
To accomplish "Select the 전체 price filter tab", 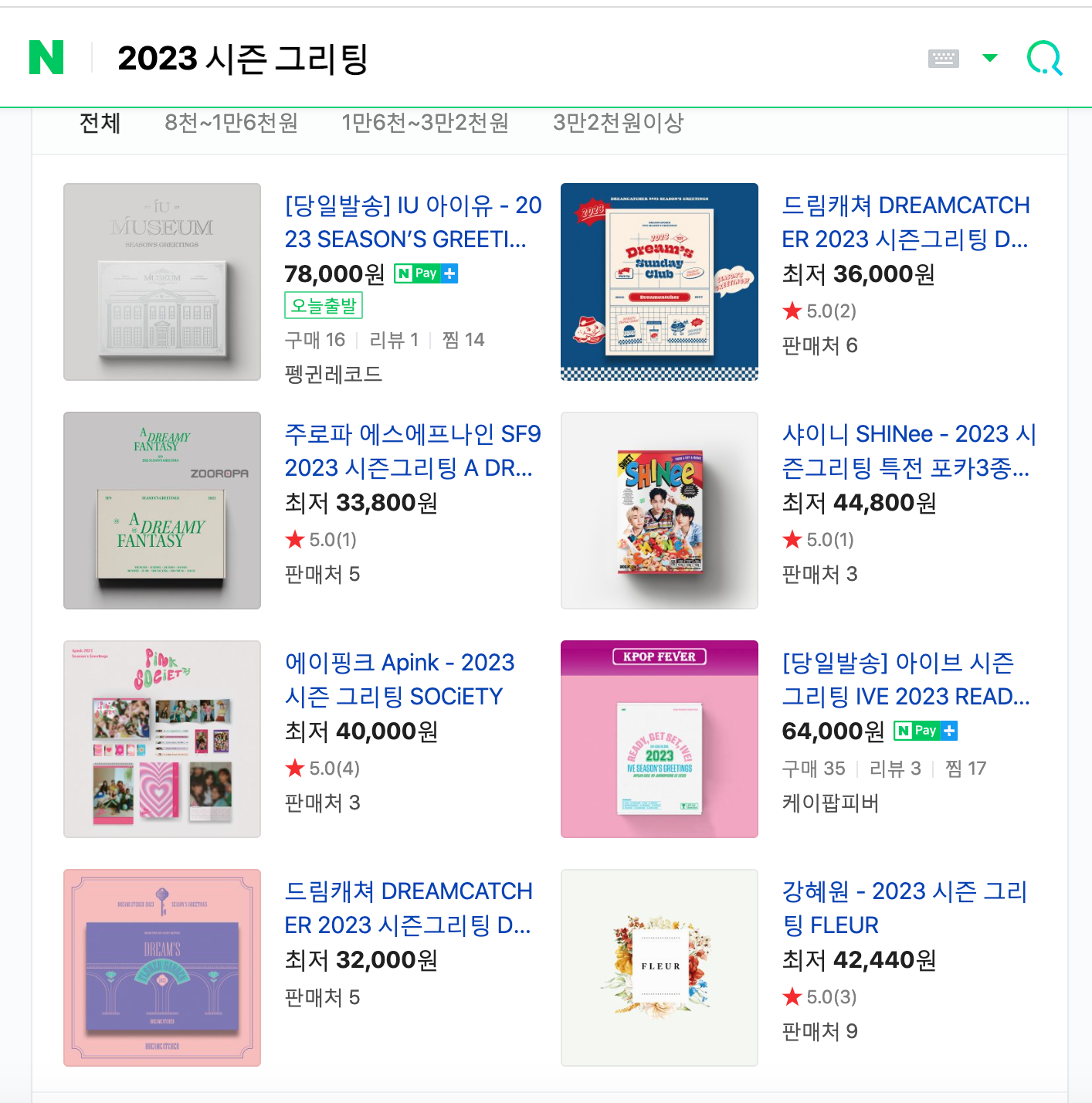I will [x=100, y=123].
